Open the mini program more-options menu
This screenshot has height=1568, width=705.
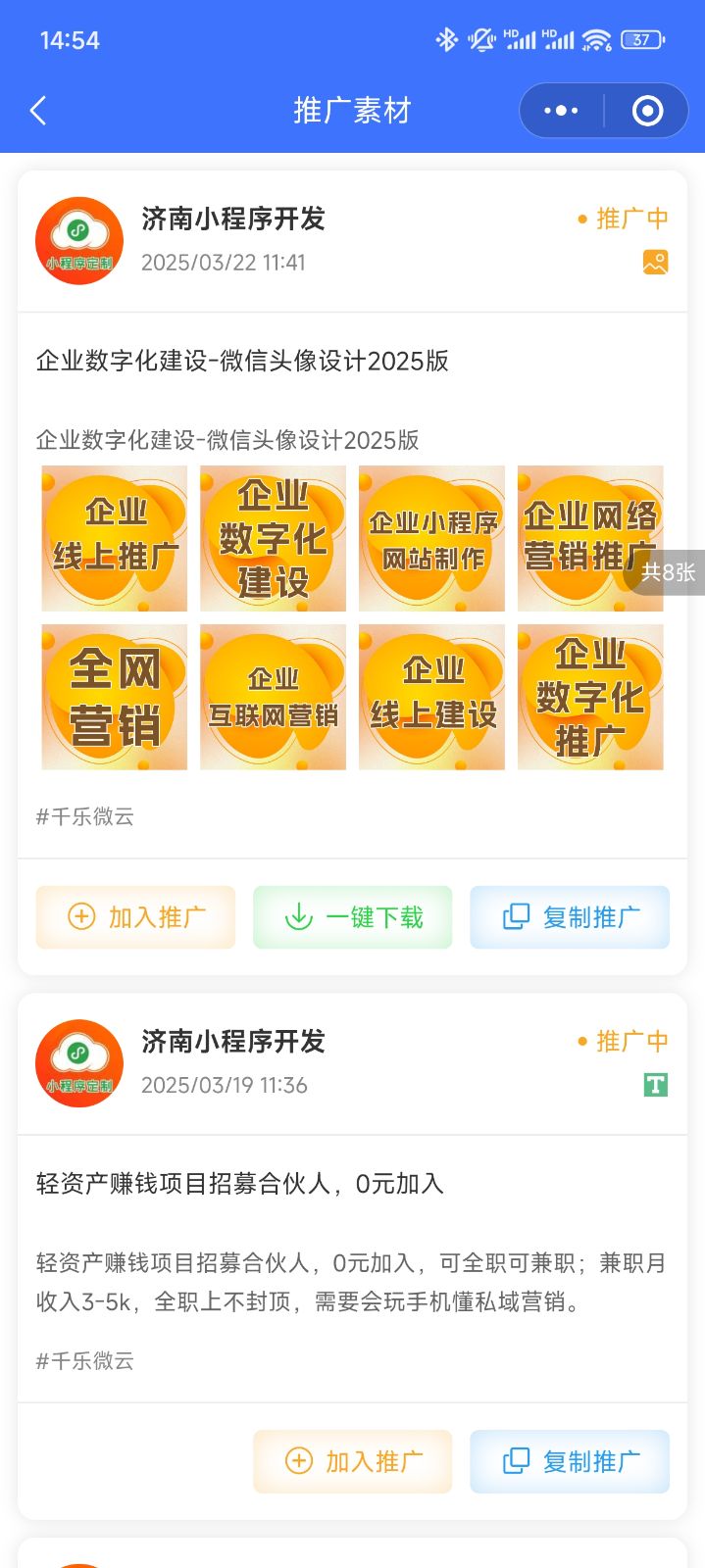(561, 111)
